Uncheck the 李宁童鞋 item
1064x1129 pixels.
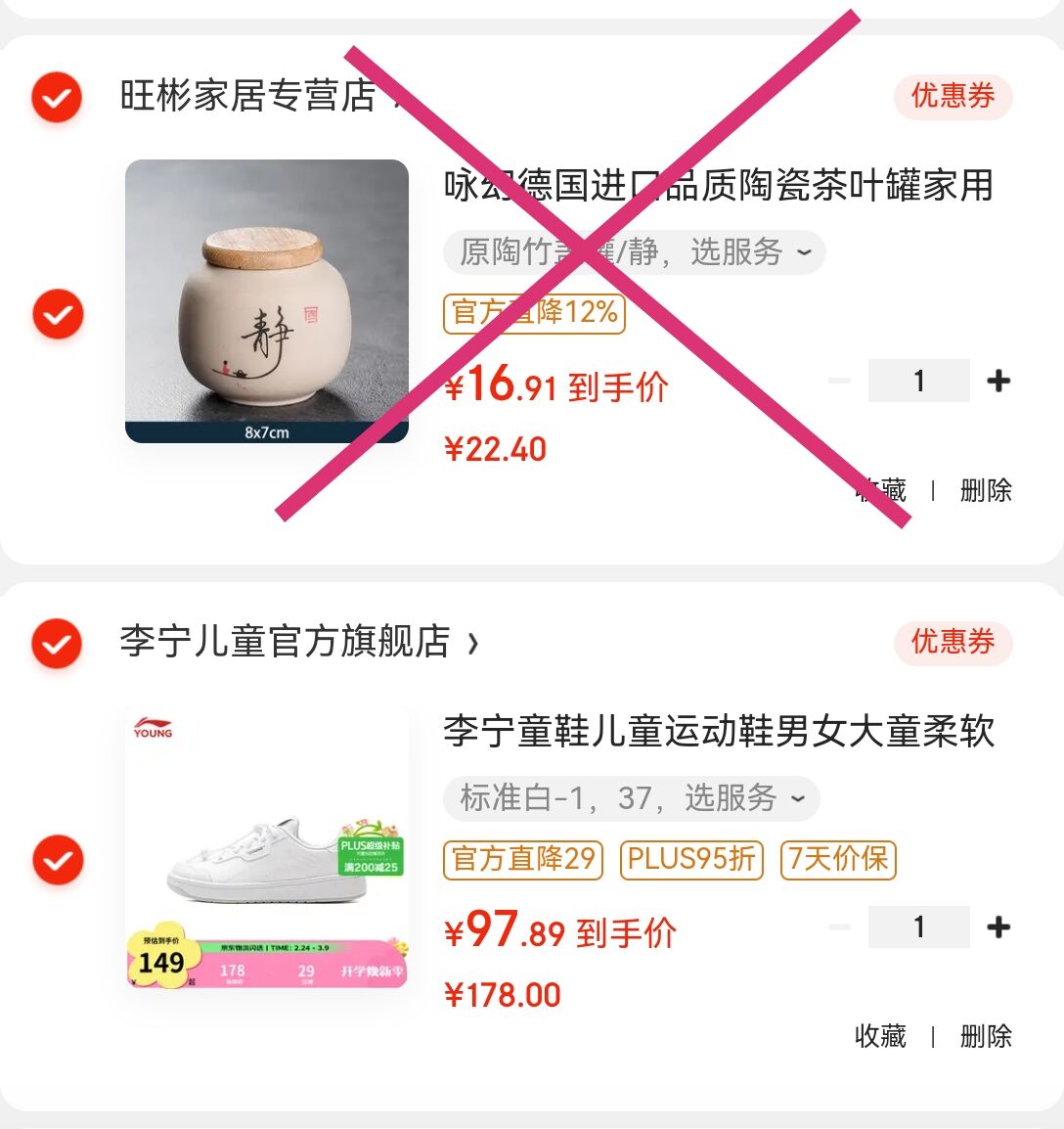click(58, 860)
